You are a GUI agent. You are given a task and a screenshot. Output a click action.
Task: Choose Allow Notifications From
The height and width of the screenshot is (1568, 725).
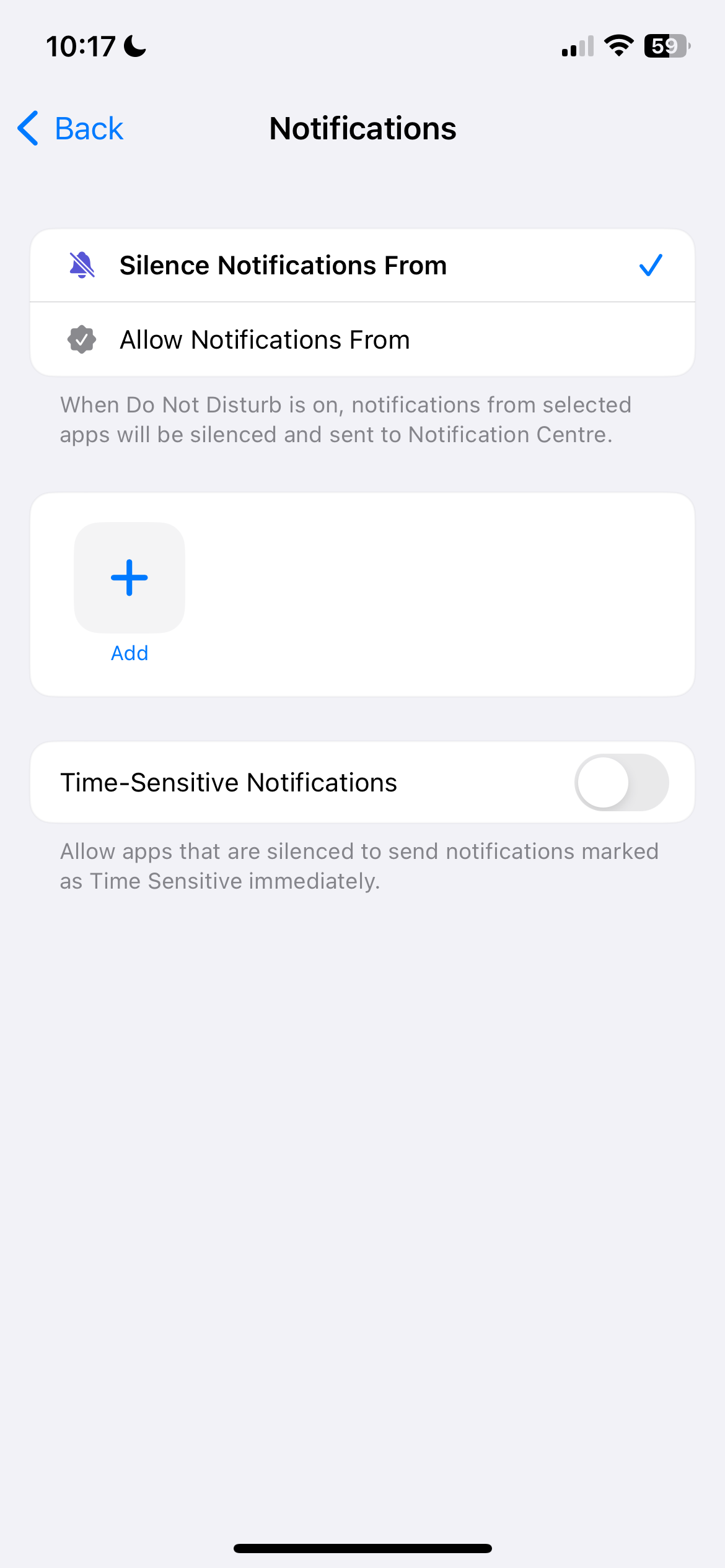pyautogui.click(x=362, y=339)
